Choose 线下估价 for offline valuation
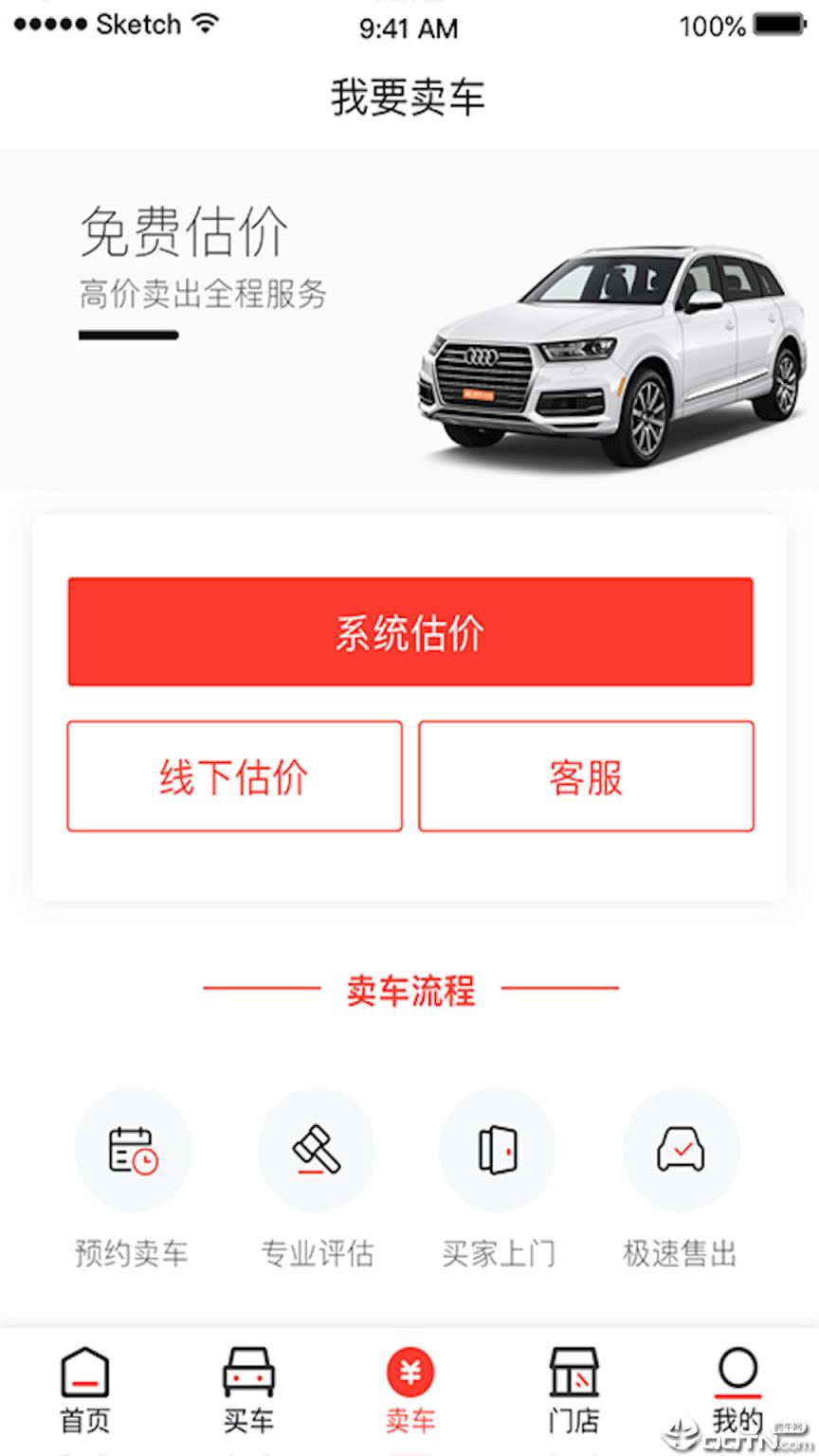The width and height of the screenshot is (819, 1456). pyautogui.click(x=234, y=775)
